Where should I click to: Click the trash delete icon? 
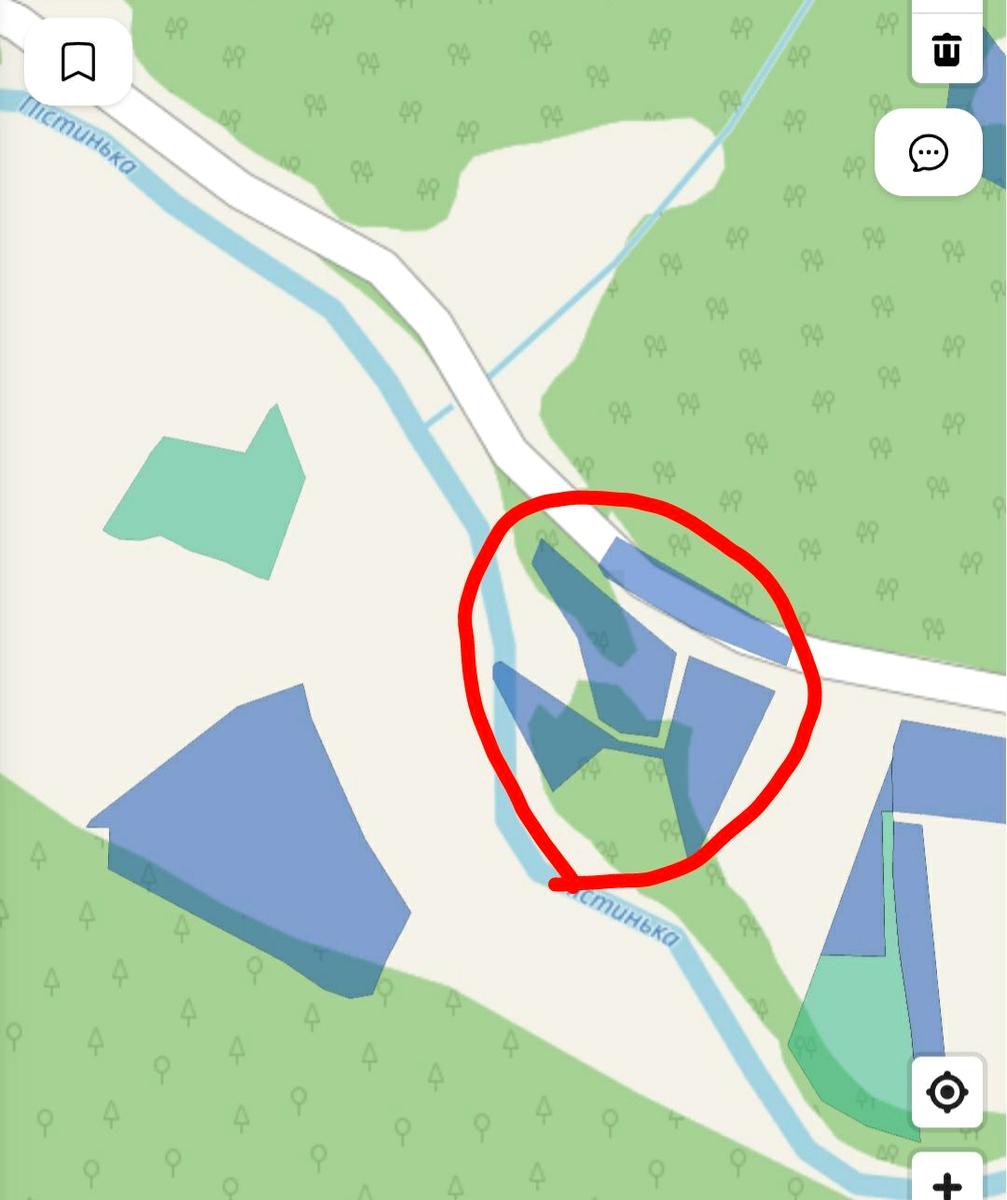(946, 48)
